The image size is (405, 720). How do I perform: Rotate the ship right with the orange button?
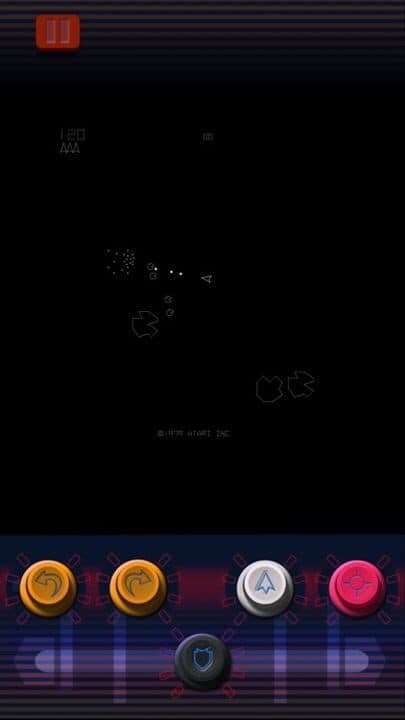click(x=138, y=588)
